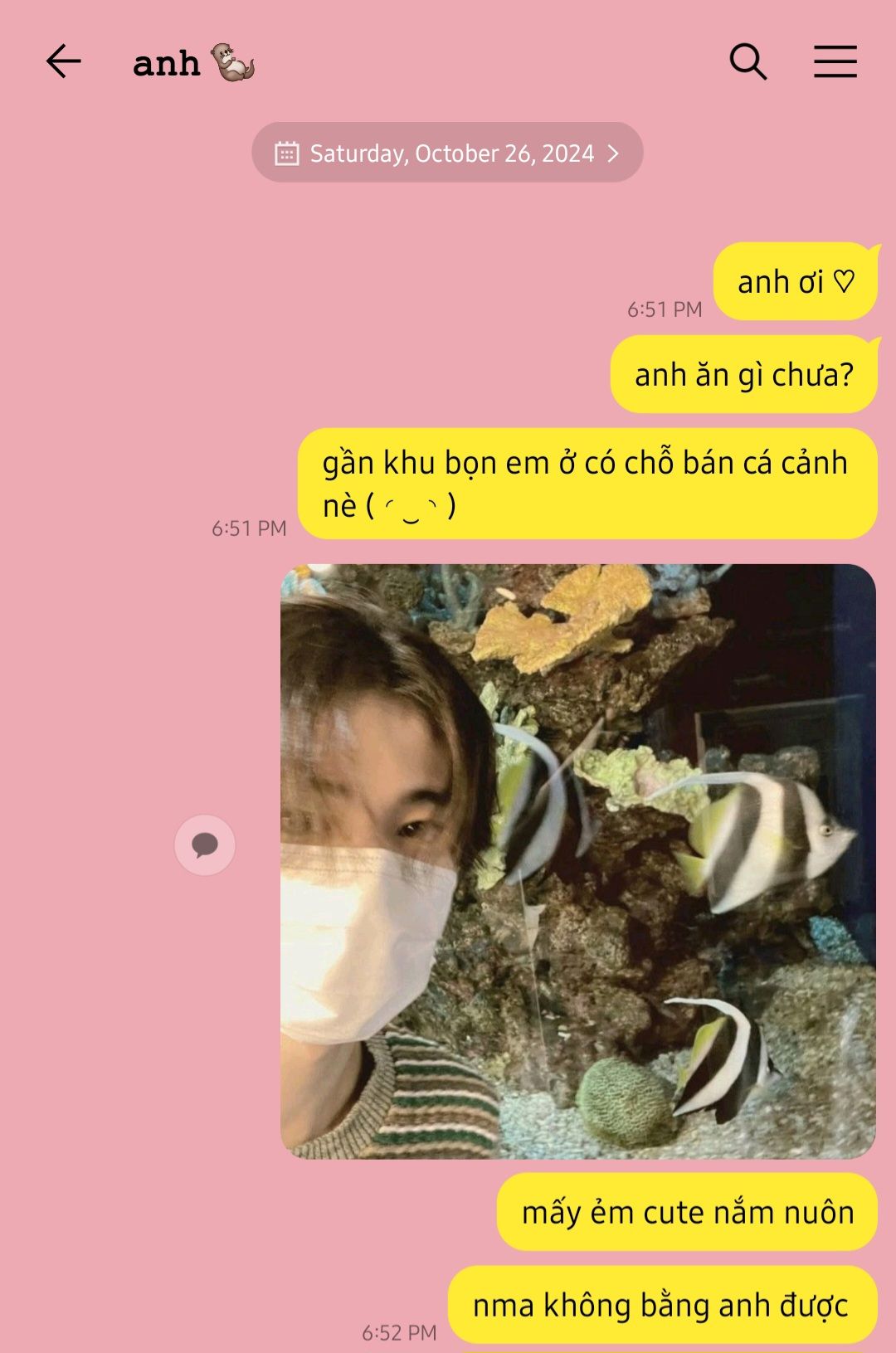Go back from the anh chat
The image size is (896, 1353).
[63, 62]
